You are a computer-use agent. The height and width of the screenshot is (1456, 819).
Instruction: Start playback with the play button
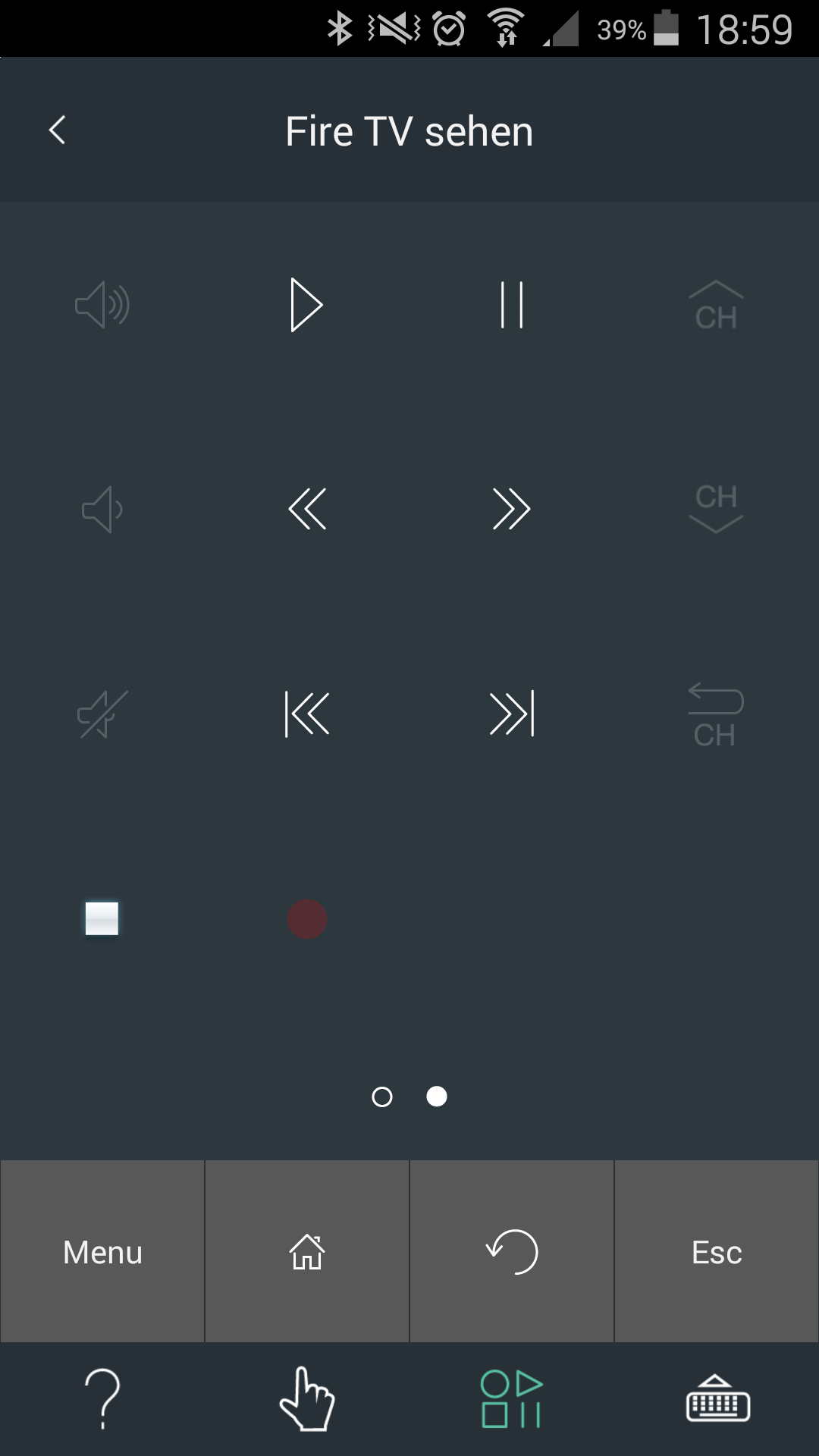point(306,305)
